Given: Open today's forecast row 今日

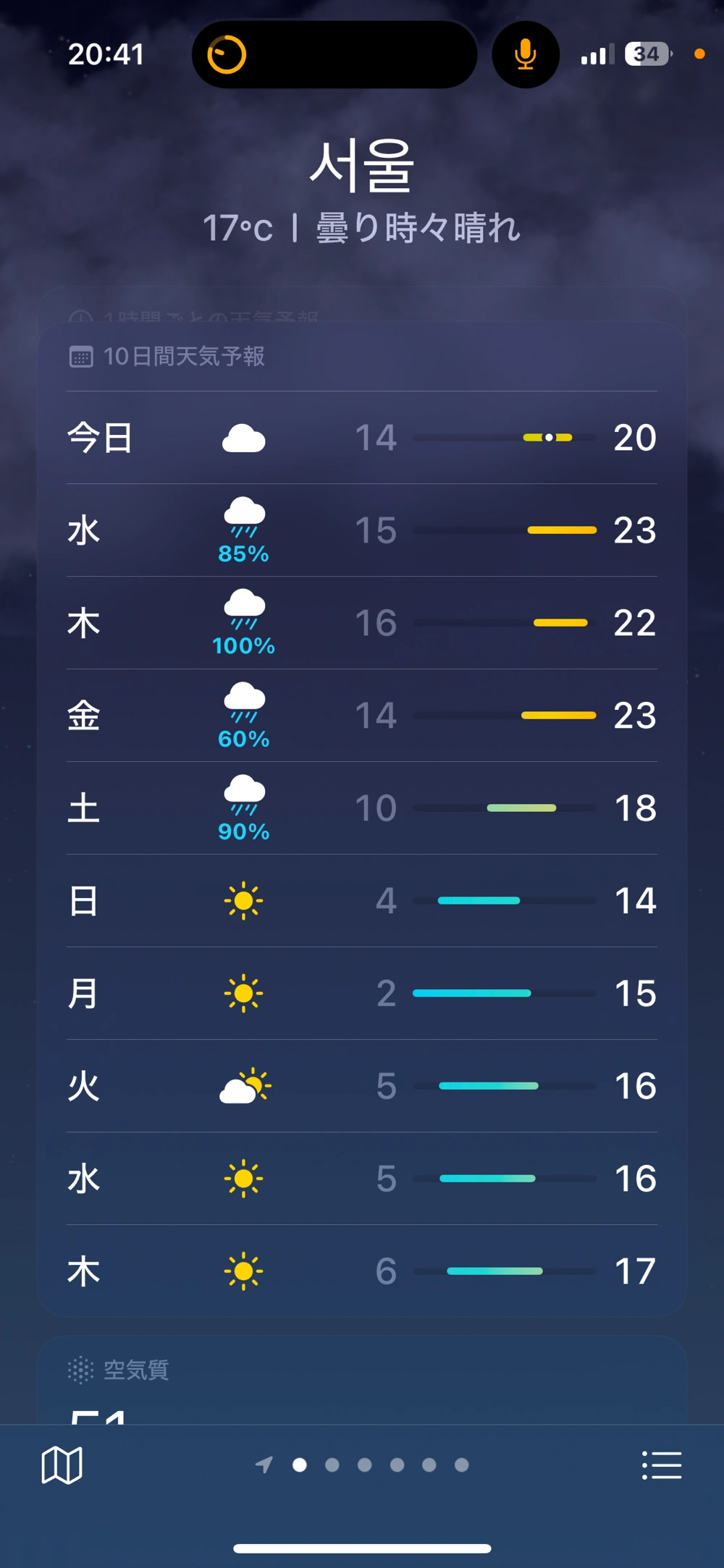Looking at the screenshot, I should [362, 438].
